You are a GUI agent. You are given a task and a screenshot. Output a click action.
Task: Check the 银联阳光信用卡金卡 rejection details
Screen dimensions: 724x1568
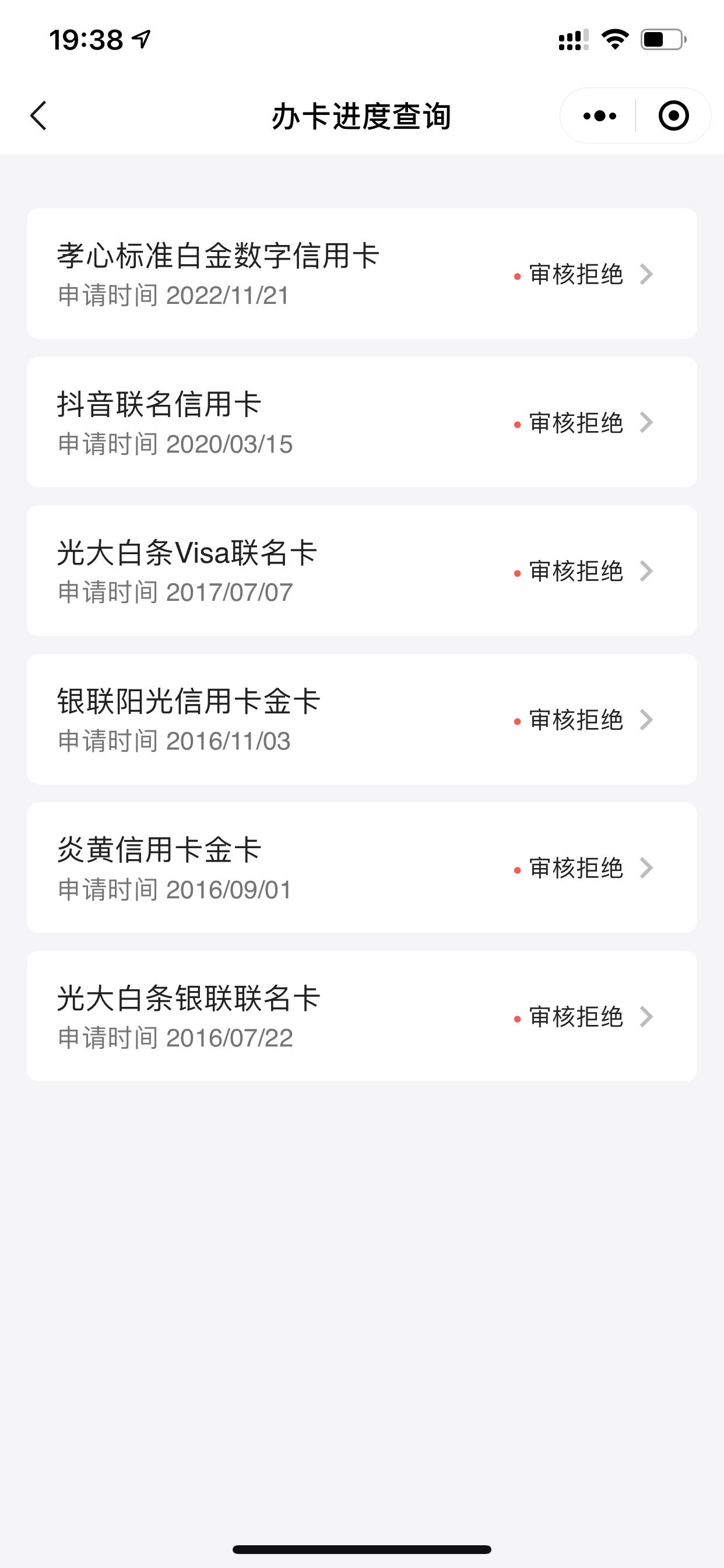click(x=362, y=719)
